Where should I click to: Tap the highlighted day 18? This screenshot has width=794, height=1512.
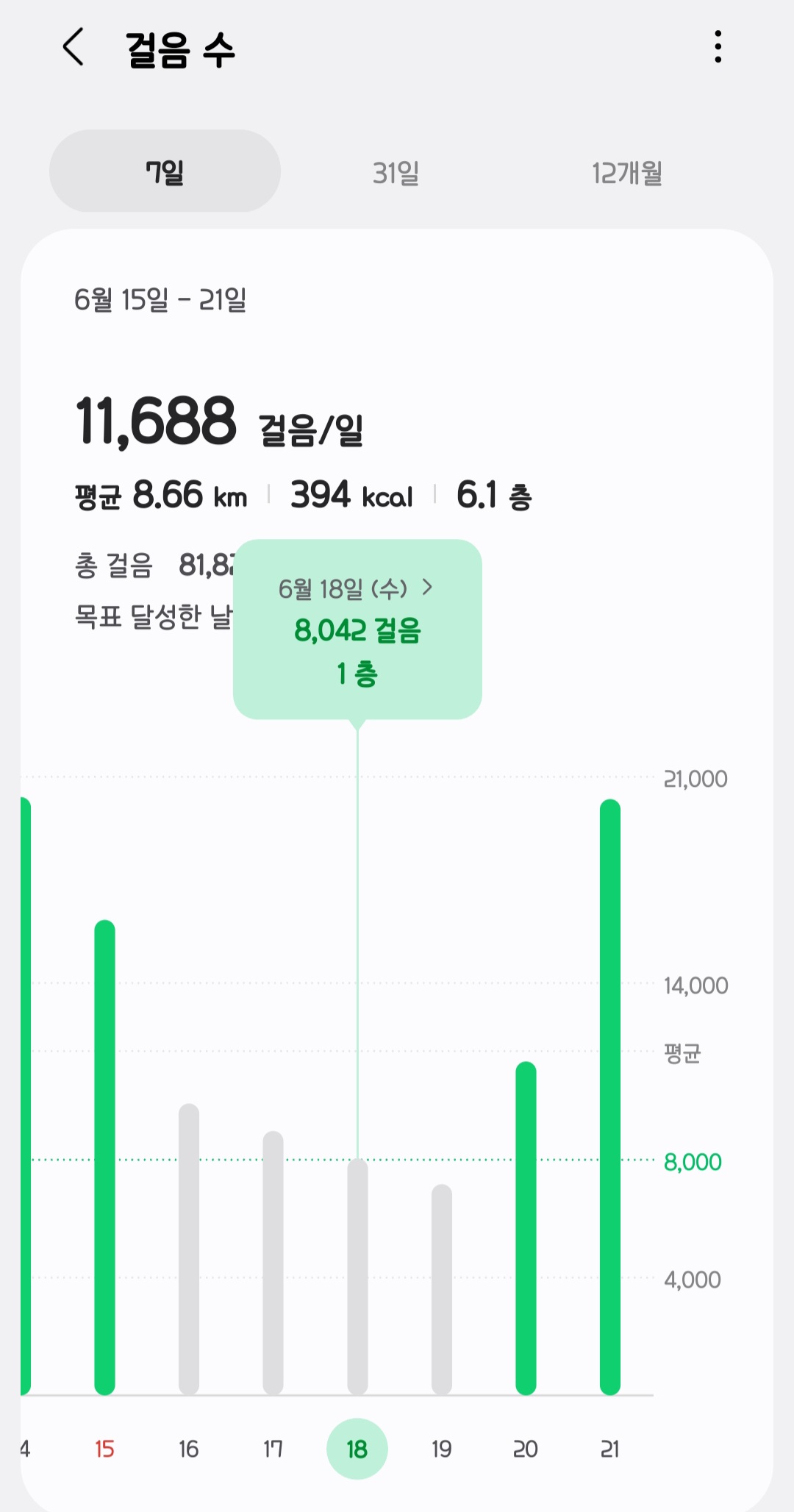(357, 1449)
